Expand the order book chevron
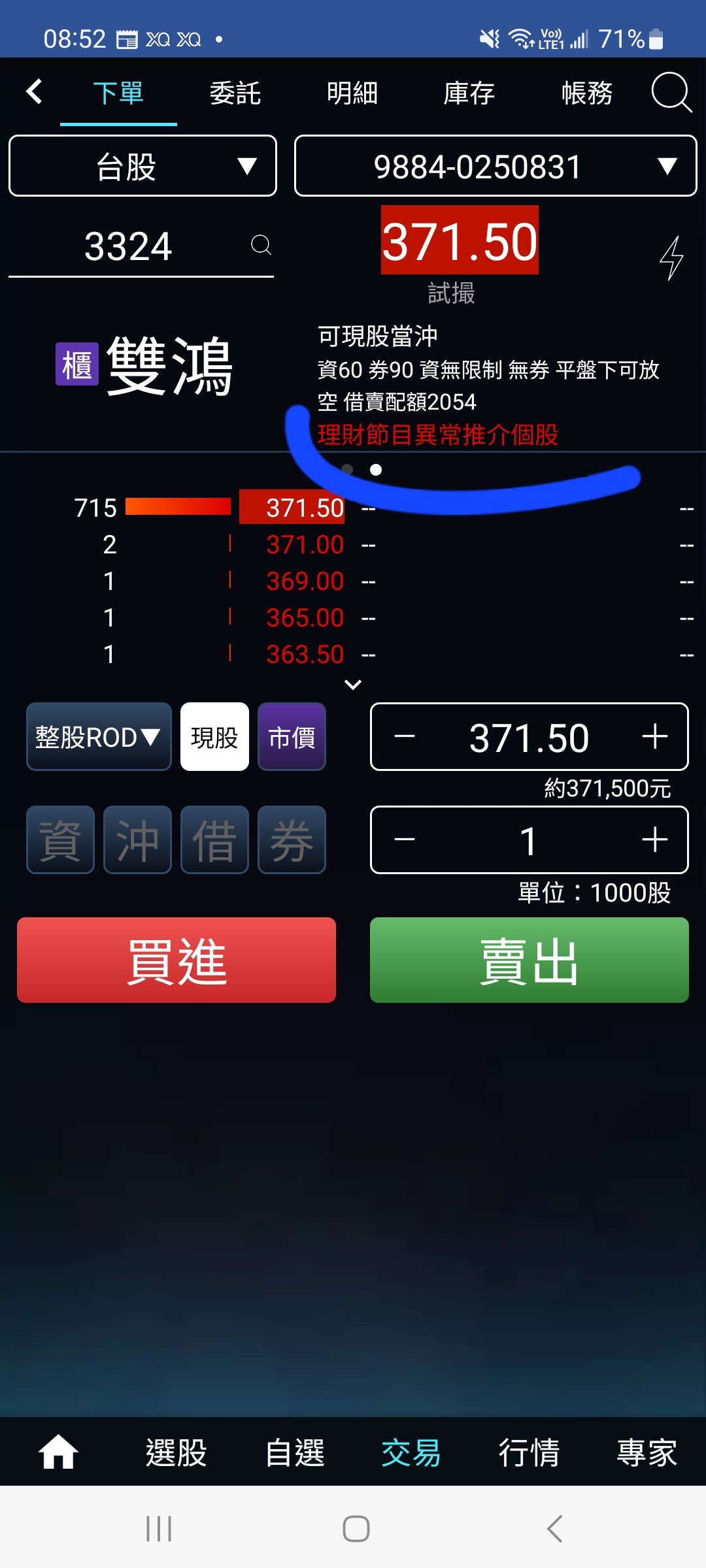 click(353, 685)
